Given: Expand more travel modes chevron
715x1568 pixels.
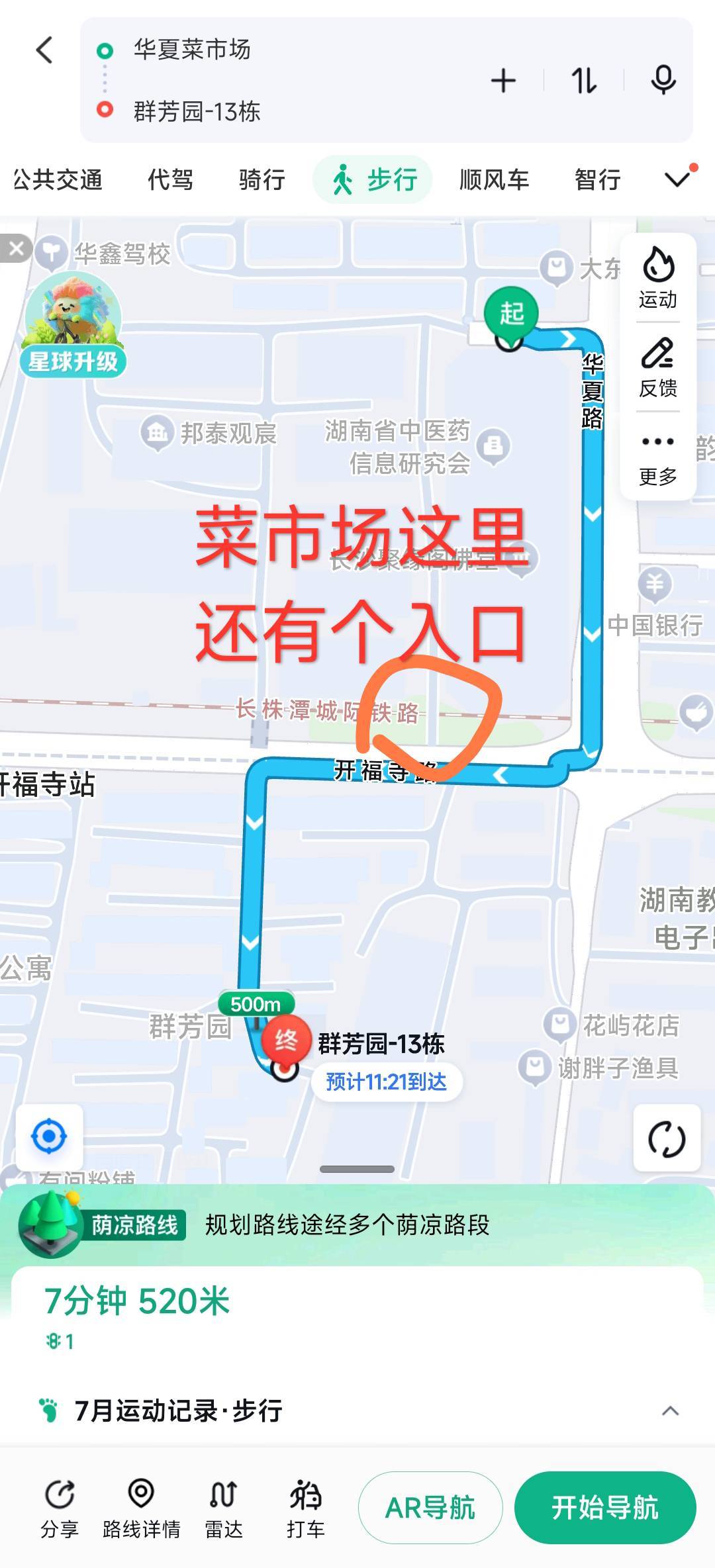Looking at the screenshot, I should click(678, 179).
